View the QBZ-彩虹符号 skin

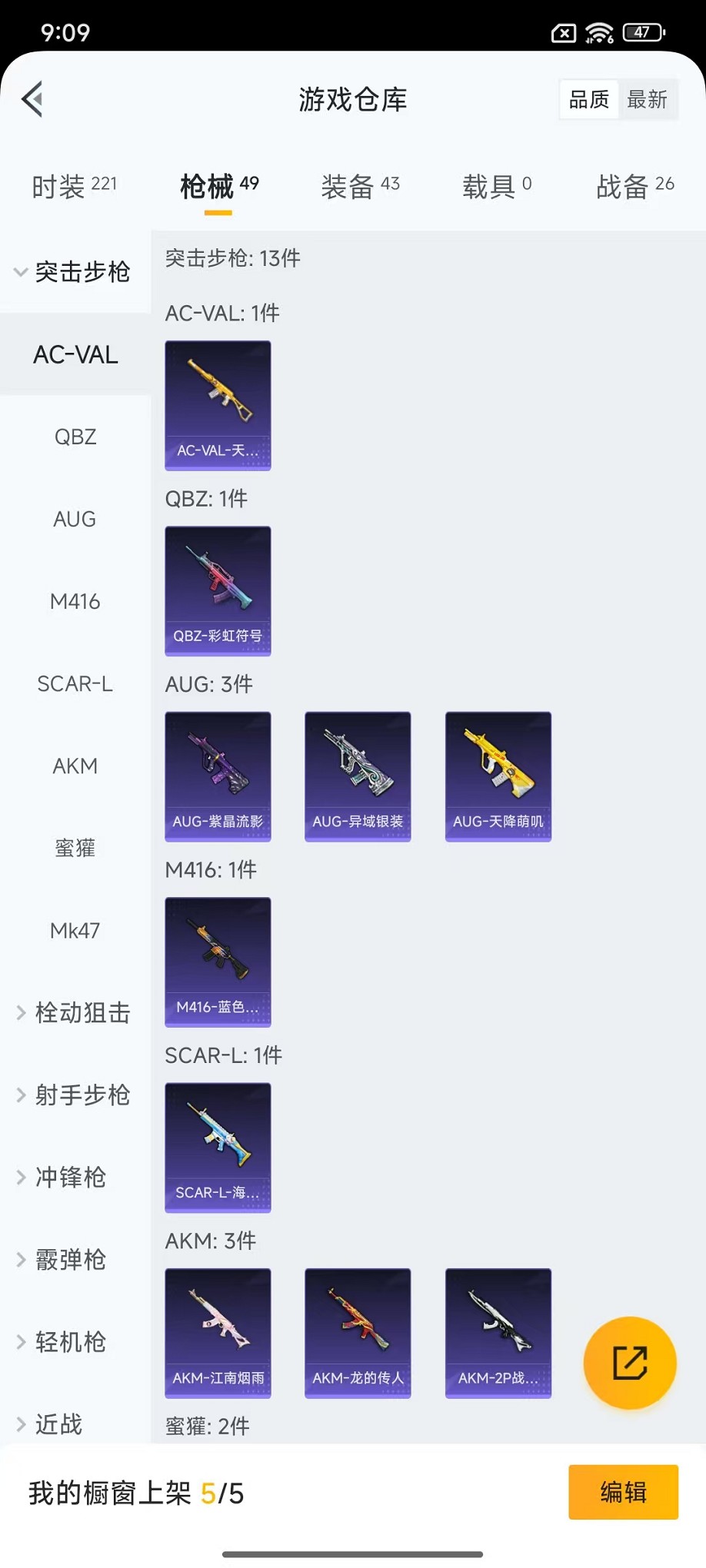pyautogui.click(x=218, y=591)
